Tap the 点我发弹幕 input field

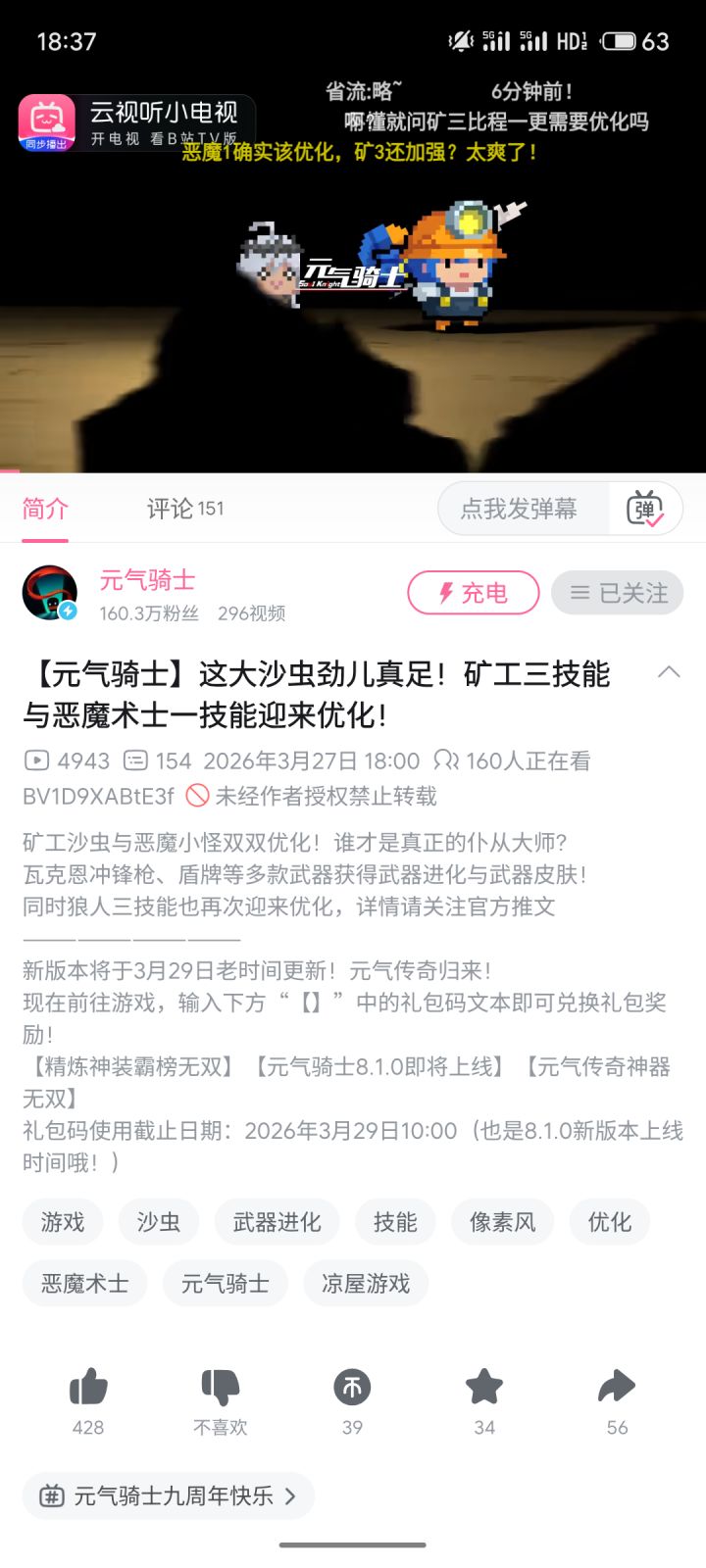click(518, 509)
